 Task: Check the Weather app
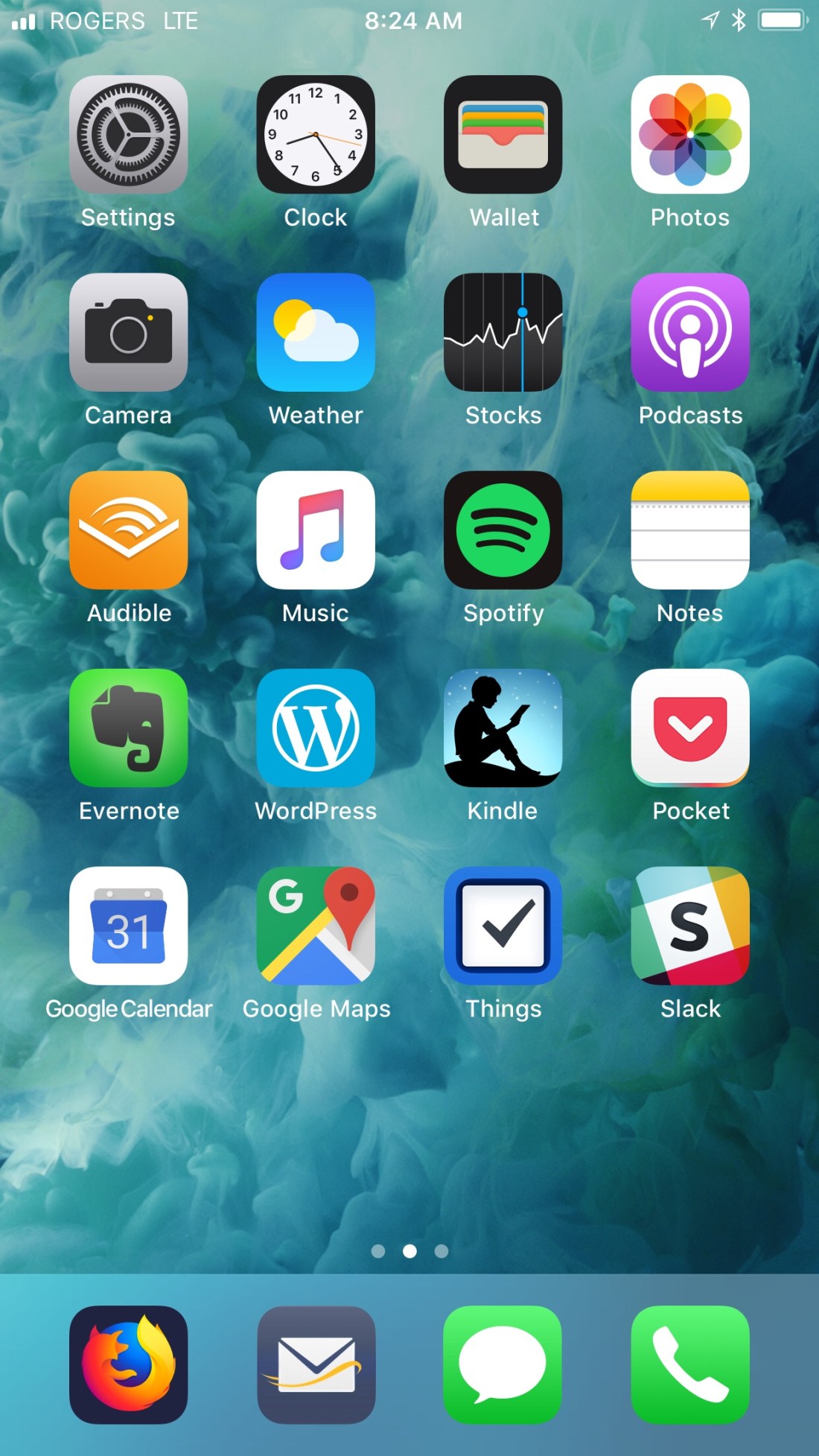pyautogui.click(x=316, y=332)
